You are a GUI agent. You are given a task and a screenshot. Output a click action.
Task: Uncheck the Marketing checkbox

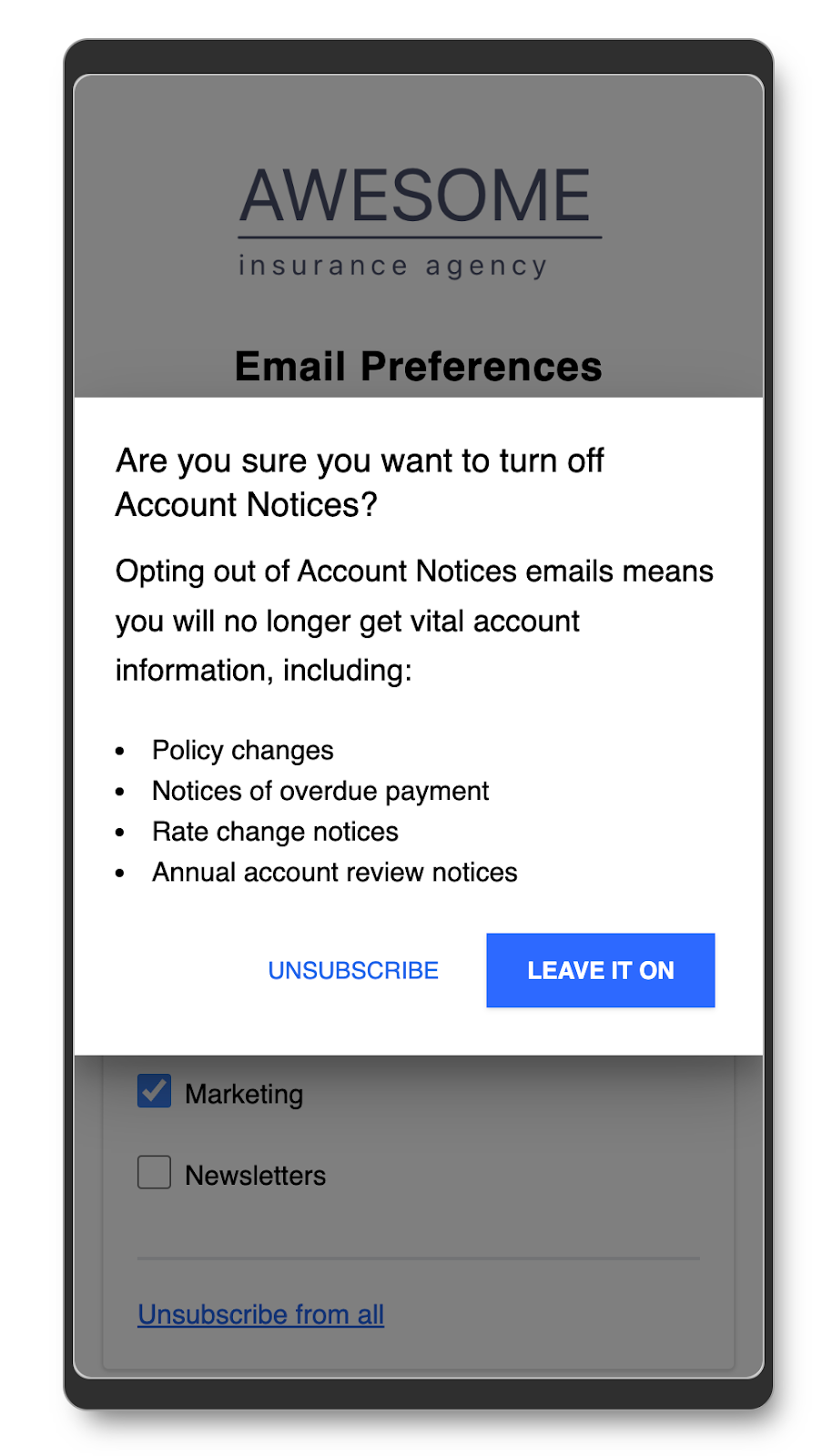[154, 1091]
